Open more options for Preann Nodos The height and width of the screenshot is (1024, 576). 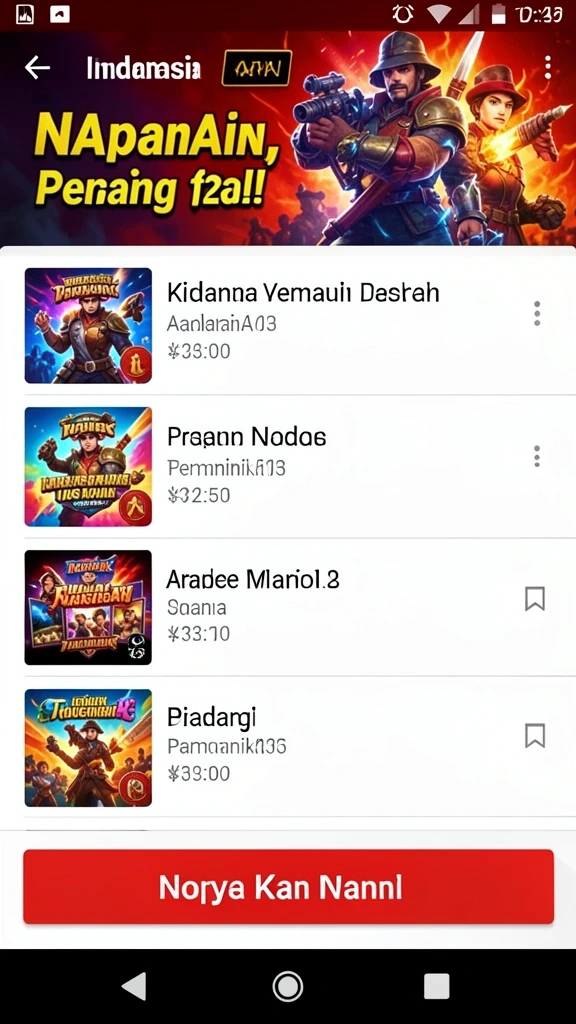pos(537,456)
